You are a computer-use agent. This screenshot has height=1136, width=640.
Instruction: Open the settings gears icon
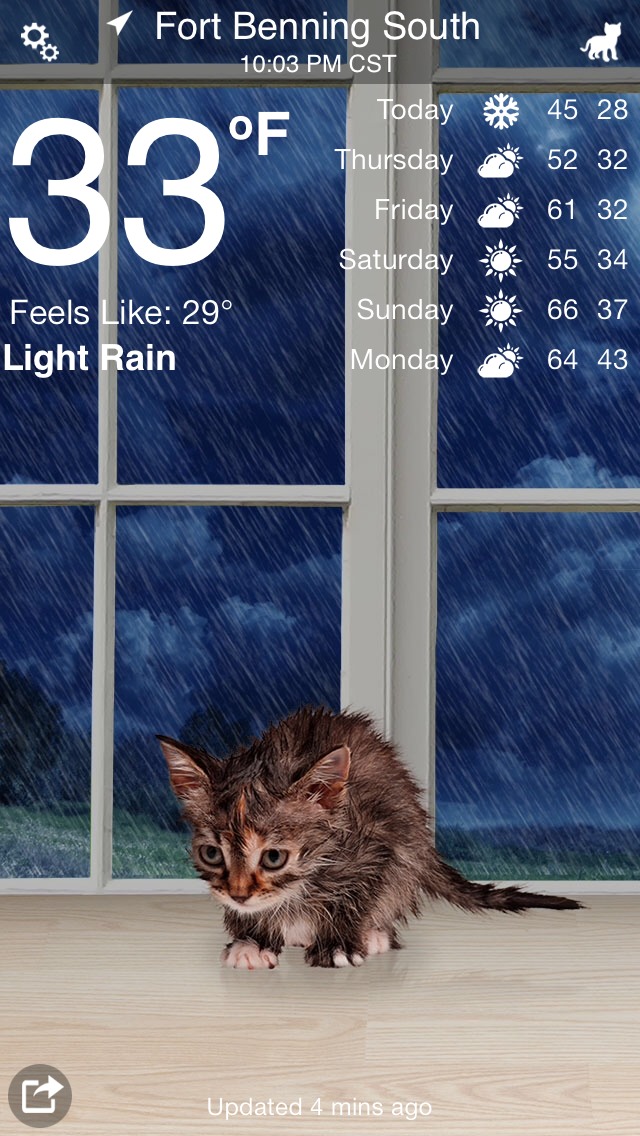pos(40,41)
